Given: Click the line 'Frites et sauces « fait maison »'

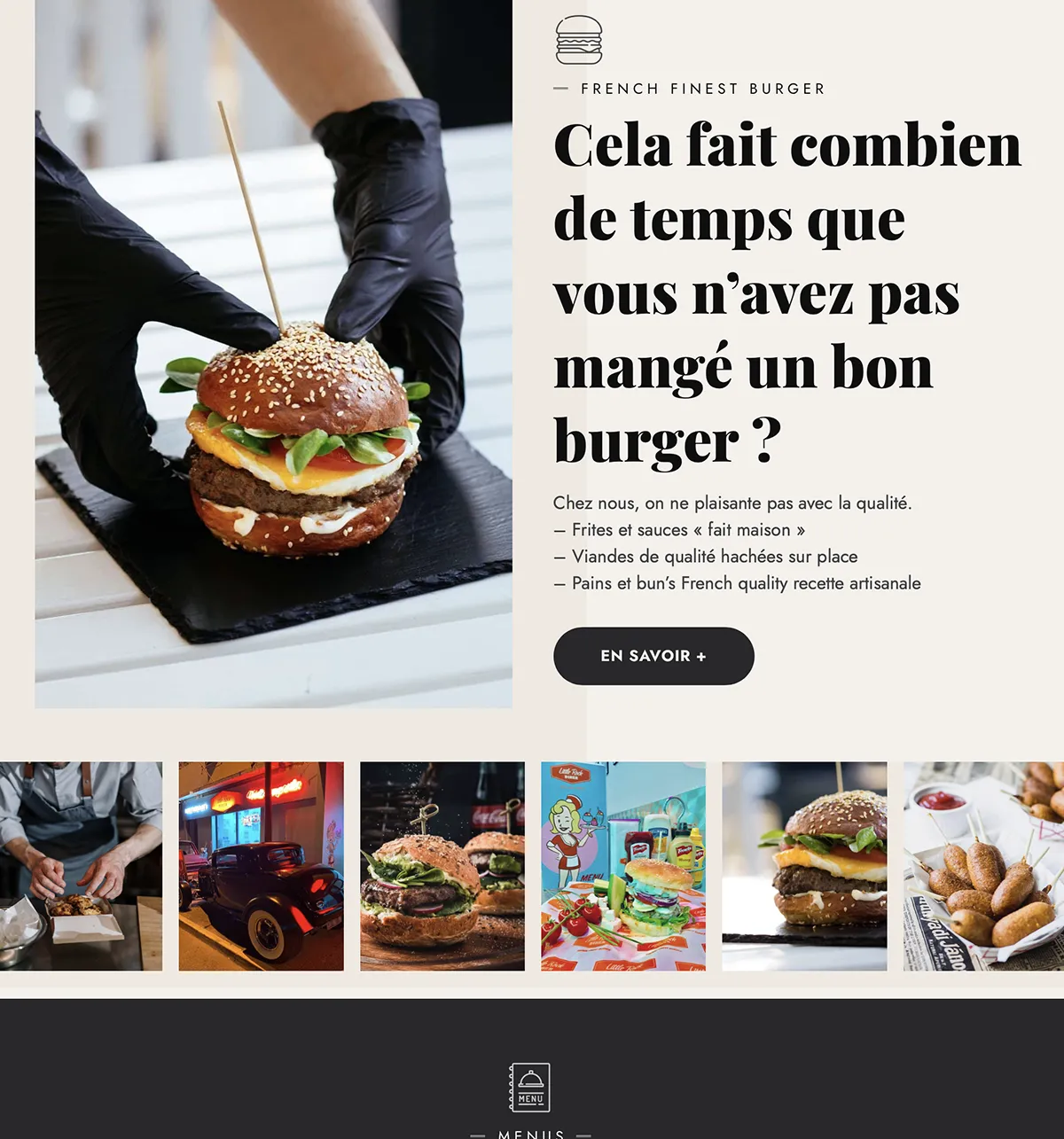Looking at the screenshot, I should coord(680,529).
